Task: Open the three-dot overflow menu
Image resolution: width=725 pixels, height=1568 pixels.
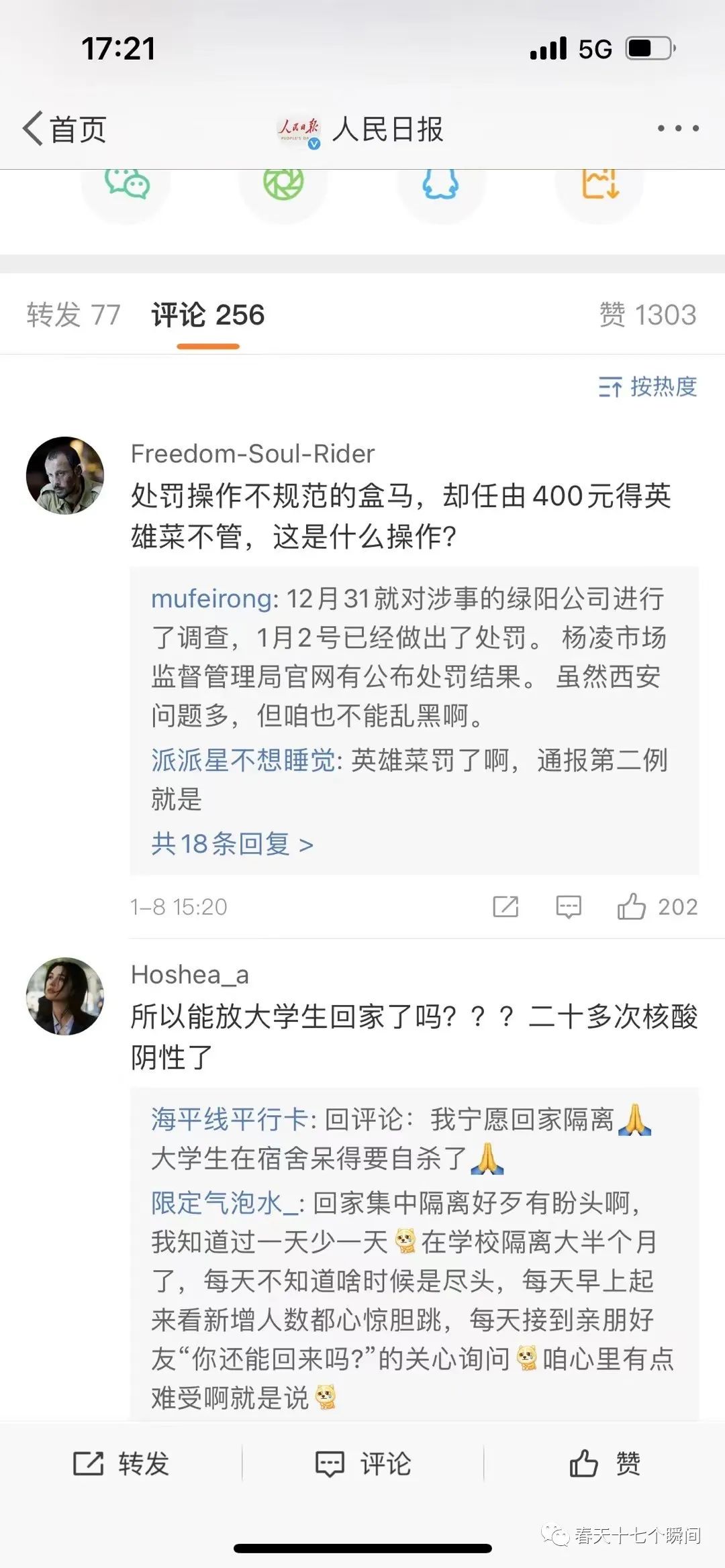Action: pos(678,128)
